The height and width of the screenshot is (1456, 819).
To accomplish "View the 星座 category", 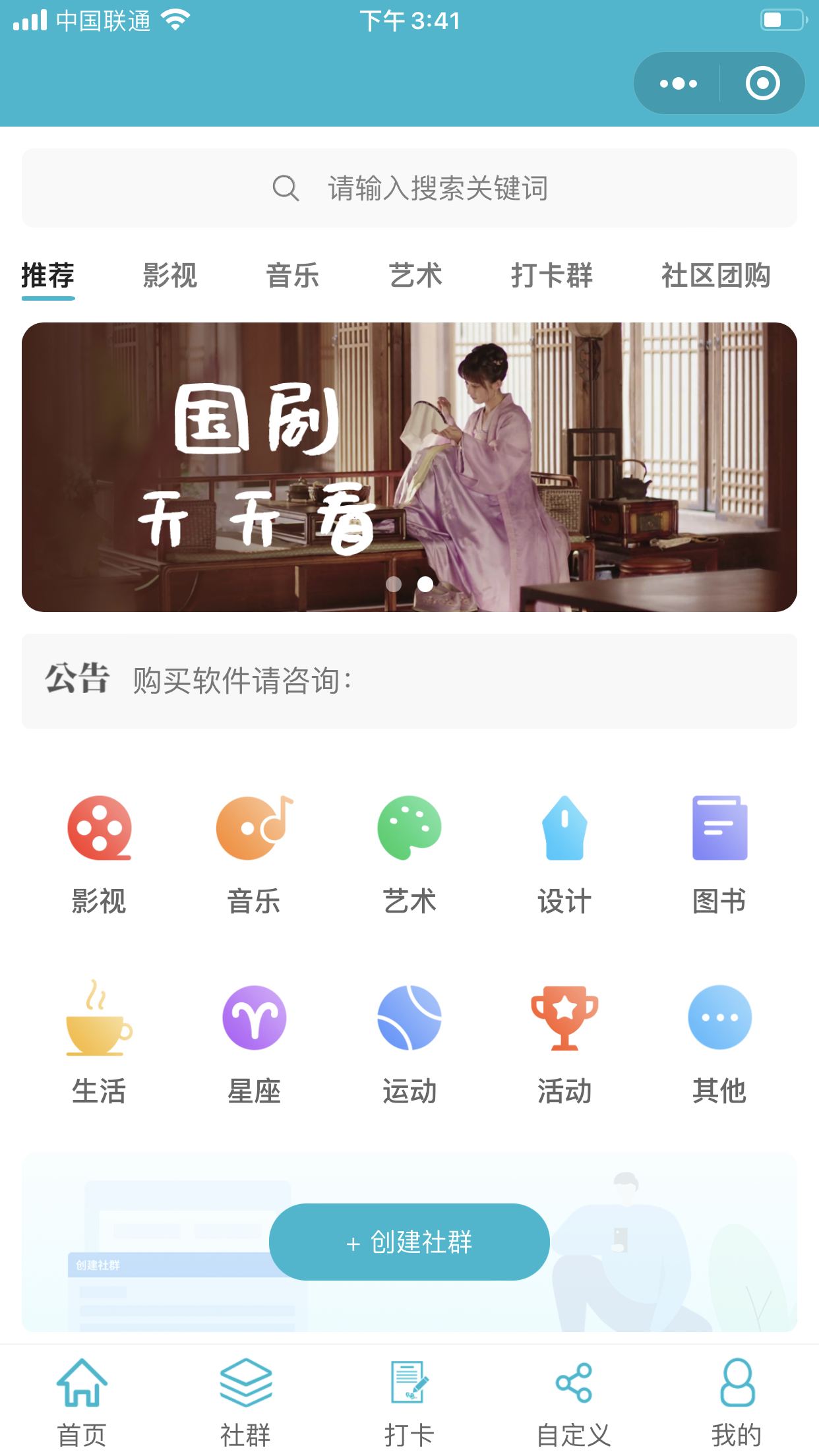I will [x=255, y=1043].
